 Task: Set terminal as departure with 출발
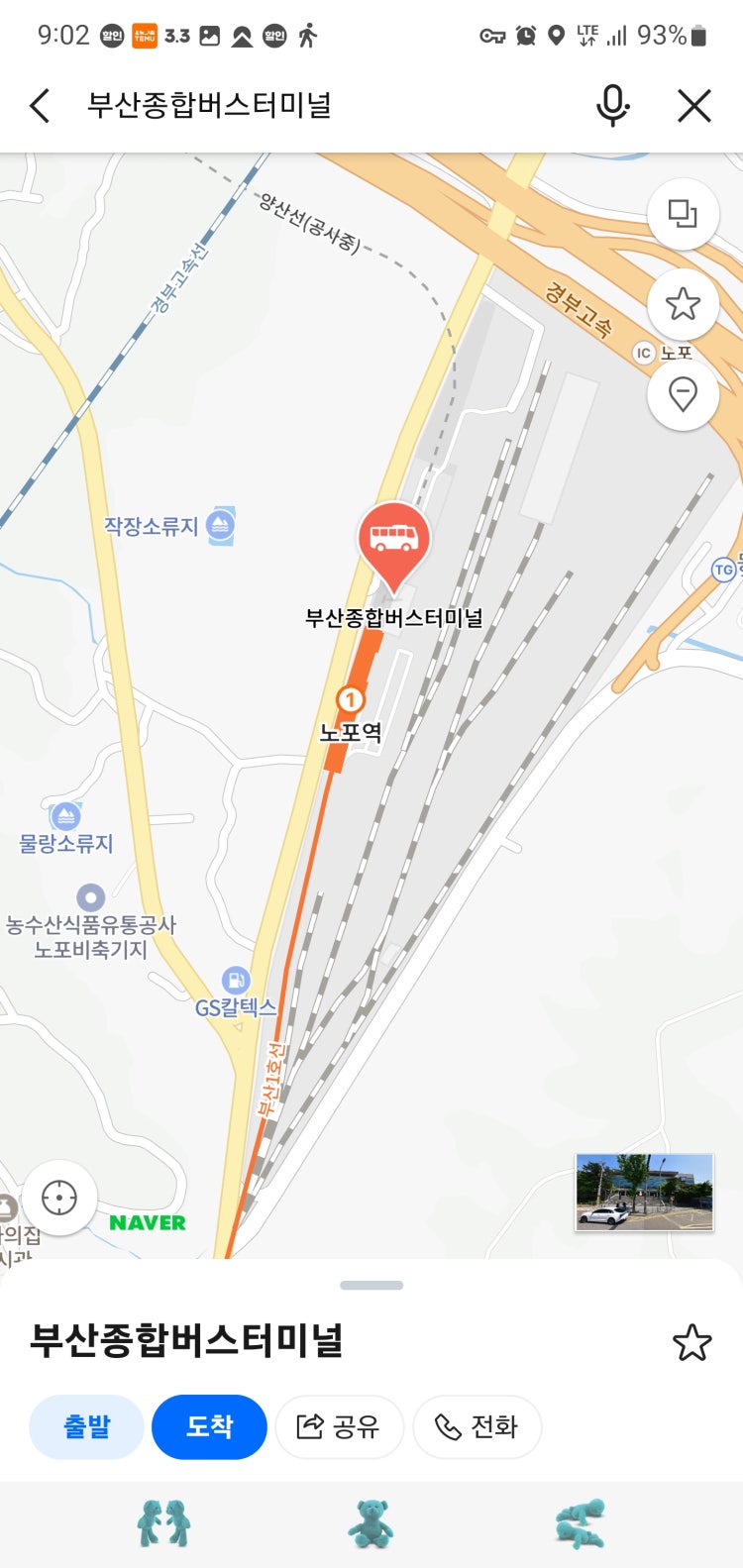click(86, 1426)
